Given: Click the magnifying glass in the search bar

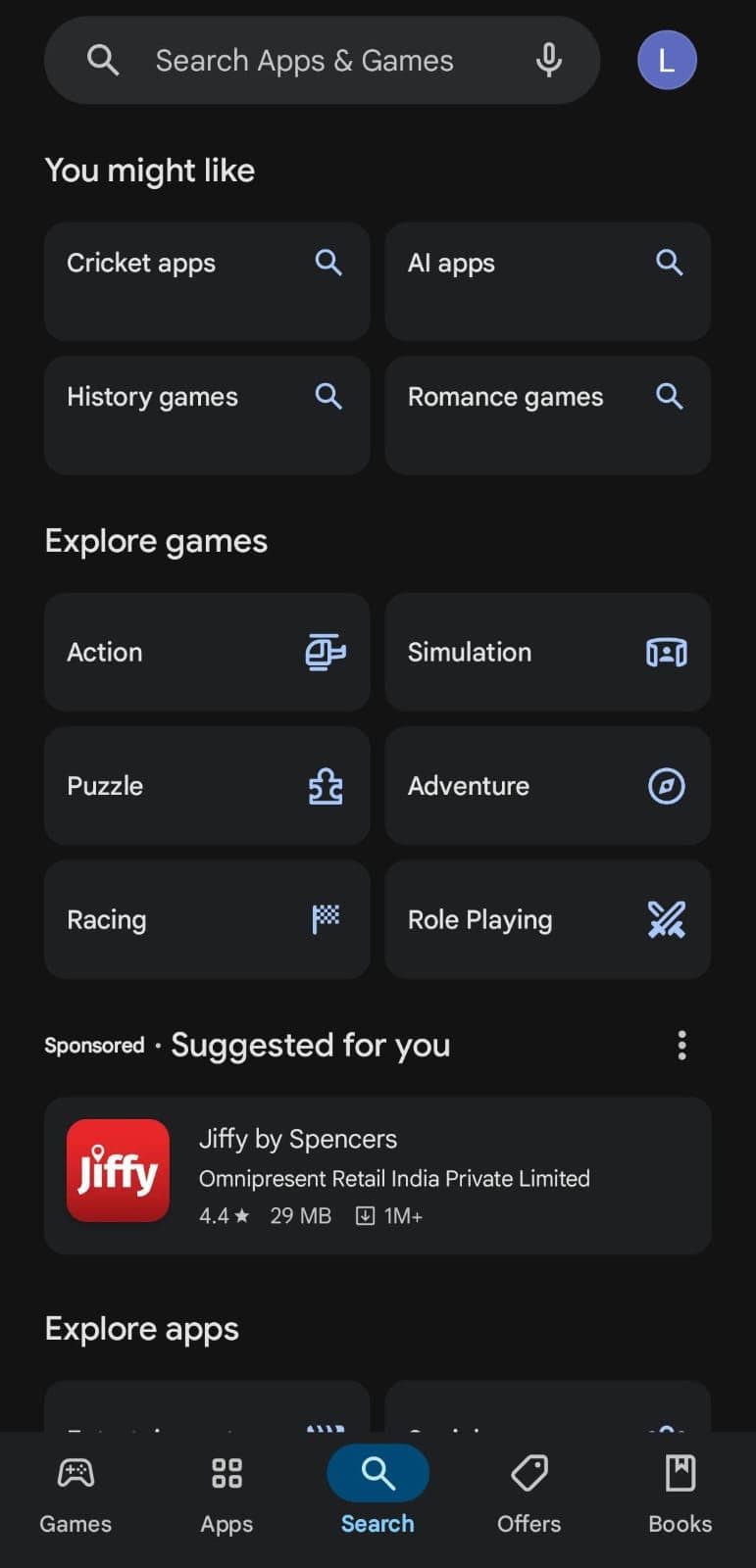Looking at the screenshot, I should [x=103, y=60].
